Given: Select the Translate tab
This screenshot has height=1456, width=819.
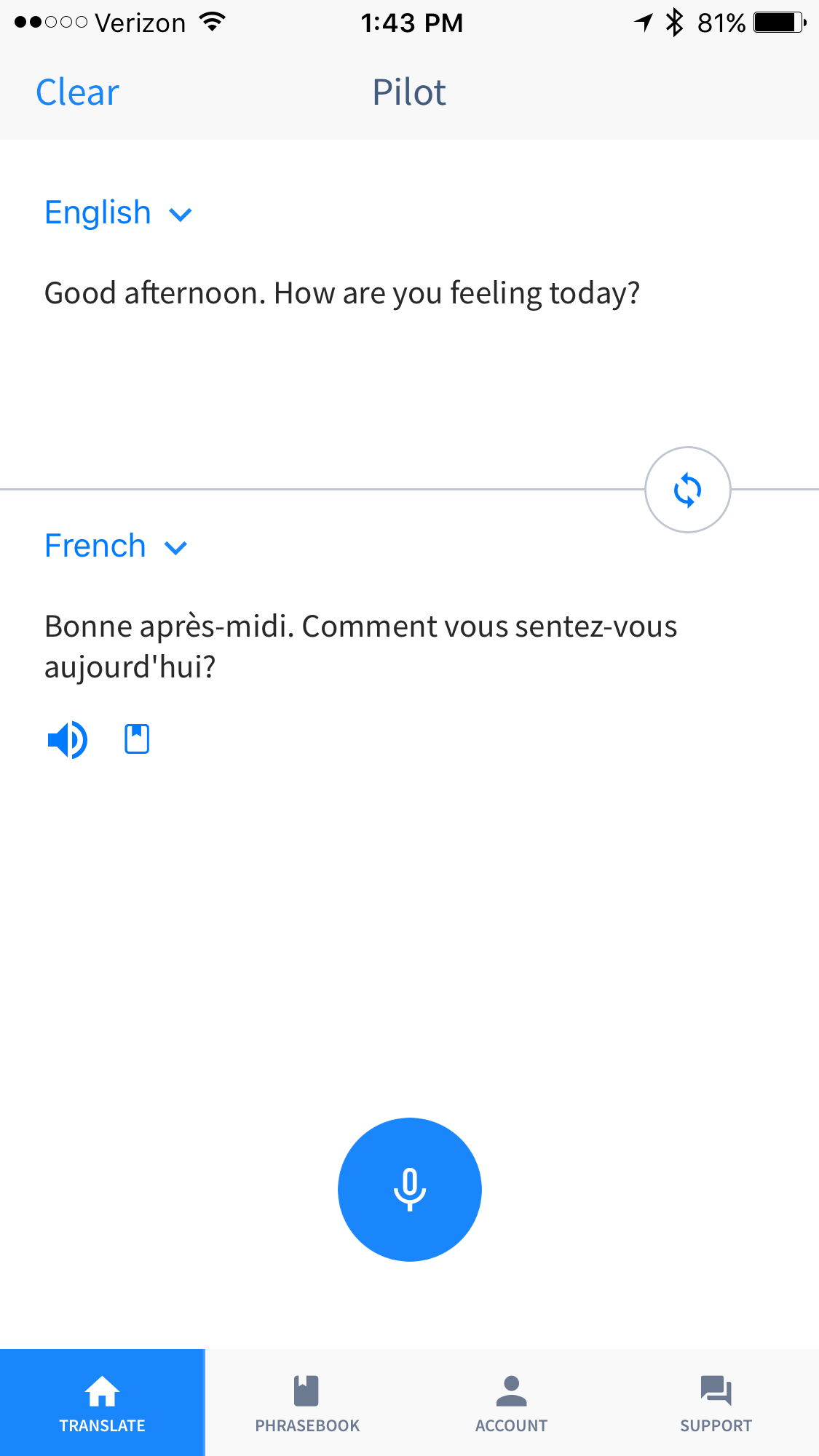Looking at the screenshot, I should (103, 1403).
